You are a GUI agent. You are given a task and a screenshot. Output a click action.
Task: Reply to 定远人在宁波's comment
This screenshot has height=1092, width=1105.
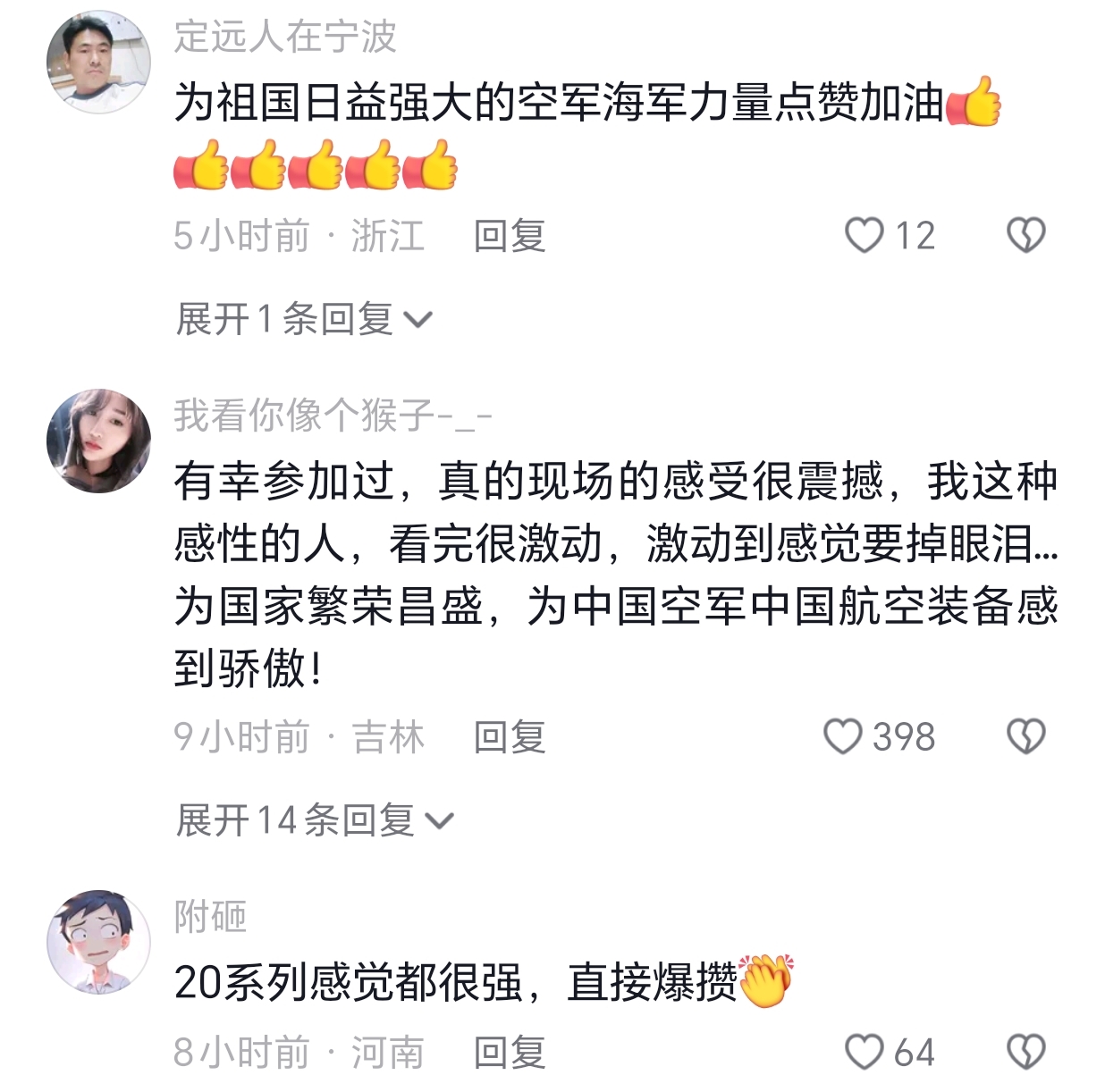510,236
